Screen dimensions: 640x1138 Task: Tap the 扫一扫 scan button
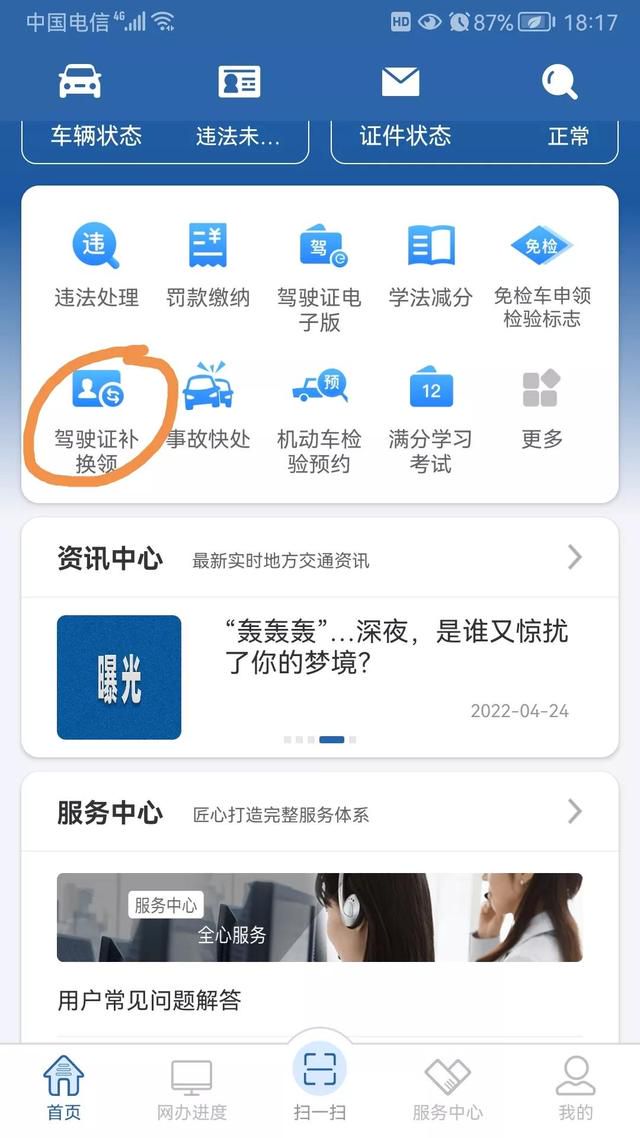(x=320, y=1082)
